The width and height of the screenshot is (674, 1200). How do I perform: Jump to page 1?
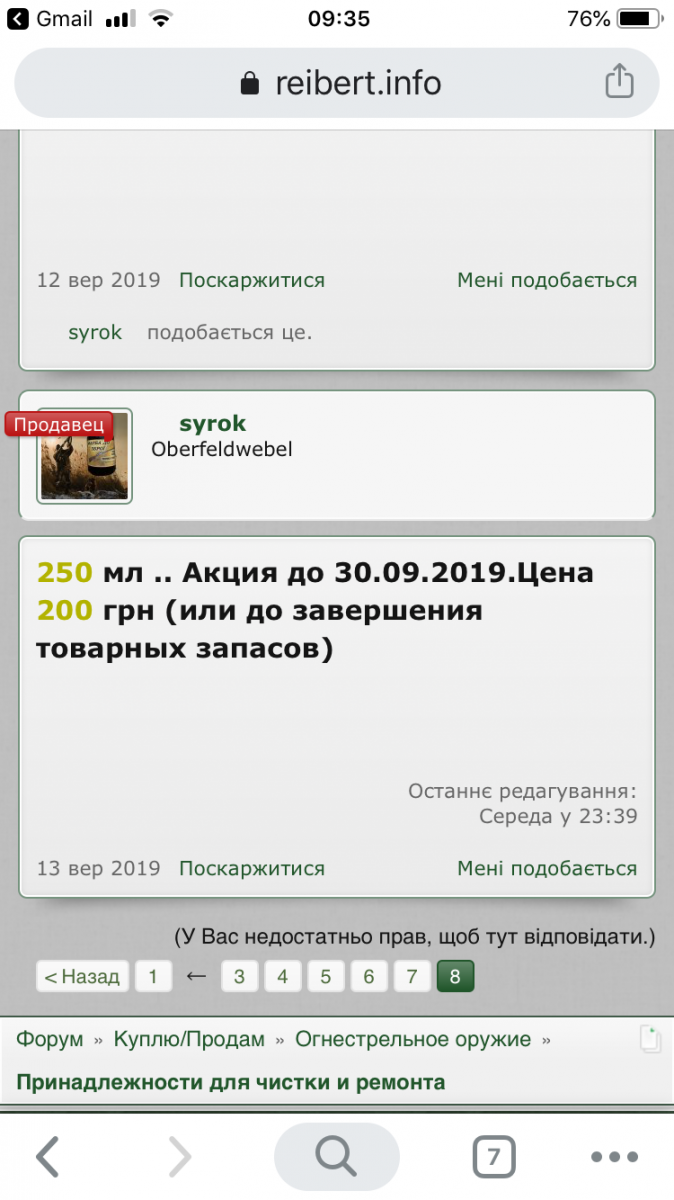click(x=153, y=976)
